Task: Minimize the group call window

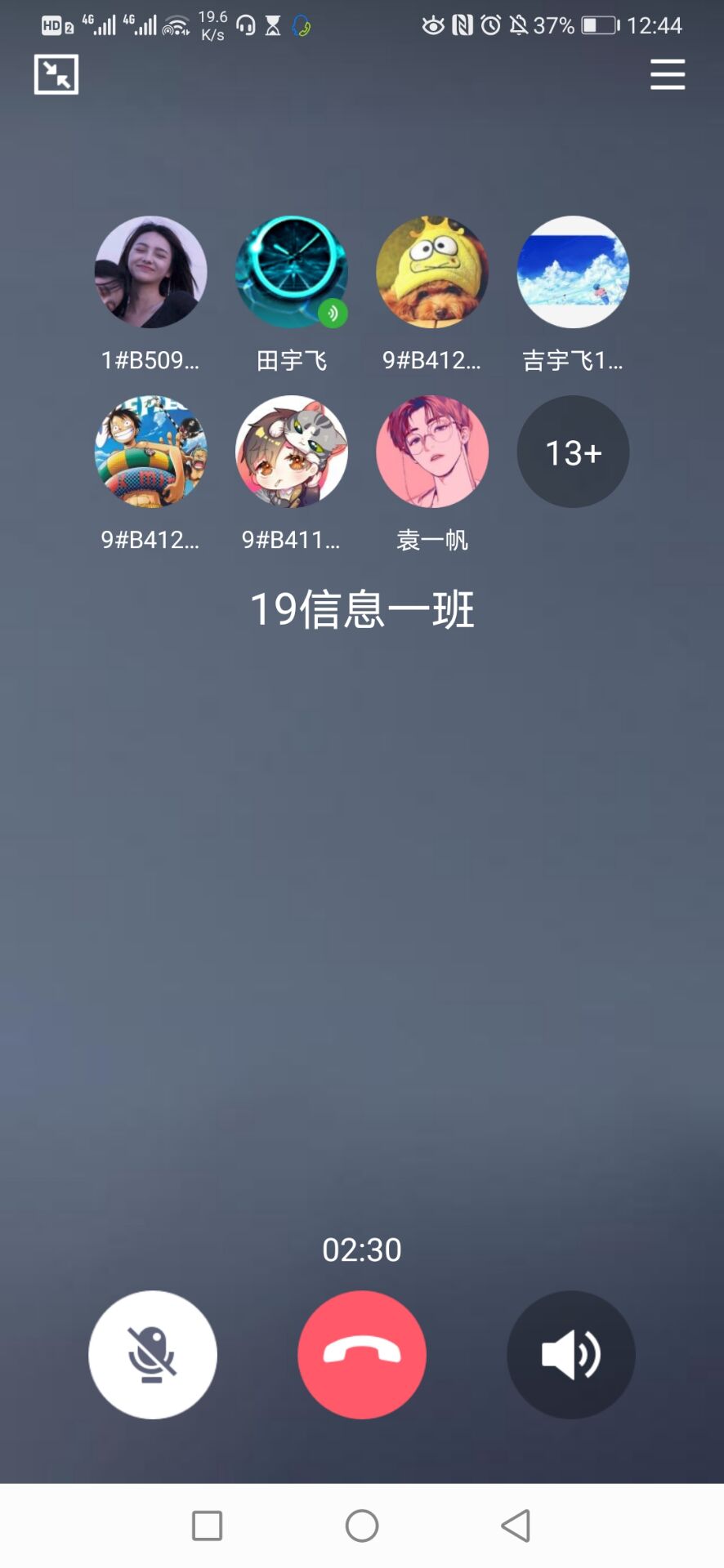Action: pos(56,74)
